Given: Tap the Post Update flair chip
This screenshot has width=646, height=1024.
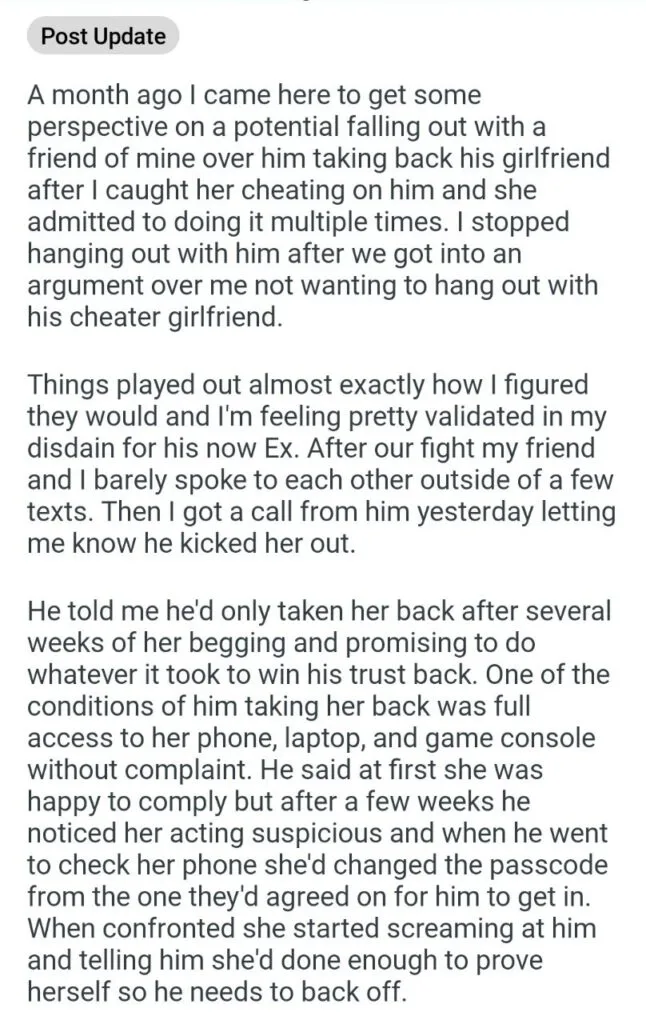Looking at the screenshot, I should (x=103, y=36).
